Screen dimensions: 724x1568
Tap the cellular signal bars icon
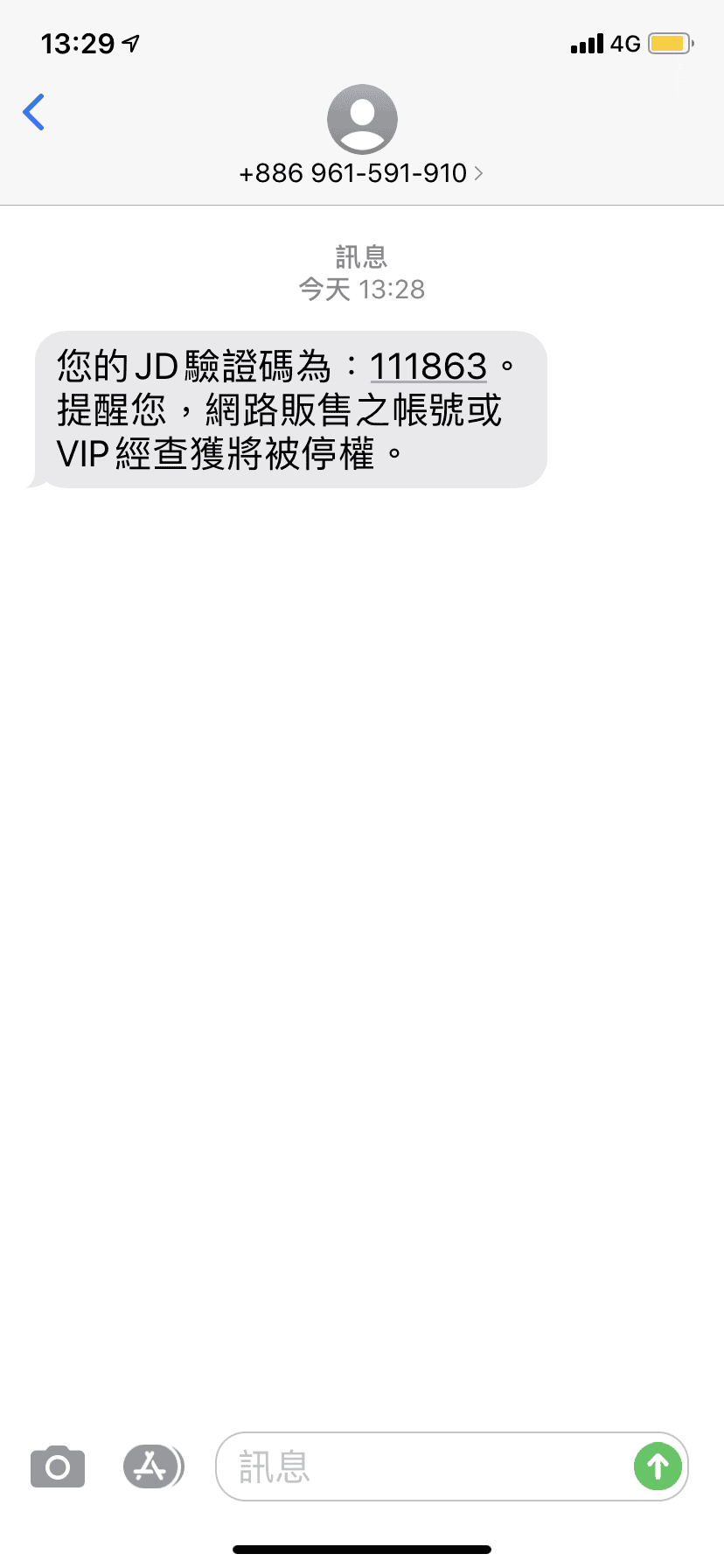point(587,43)
